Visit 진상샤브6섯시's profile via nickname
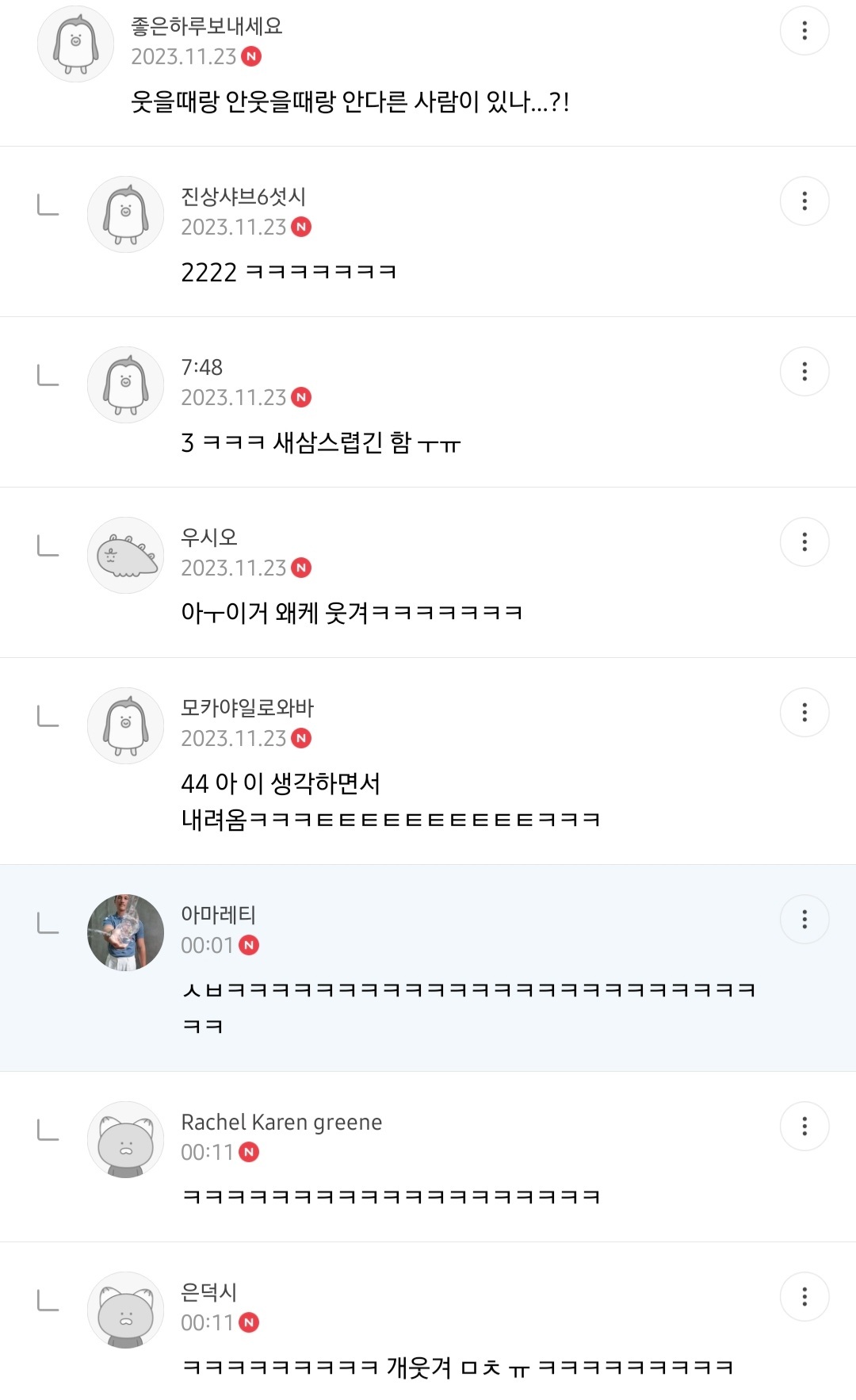Image resolution: width=856 pixels, height=1400 pixels. click(x=243, y=196)
